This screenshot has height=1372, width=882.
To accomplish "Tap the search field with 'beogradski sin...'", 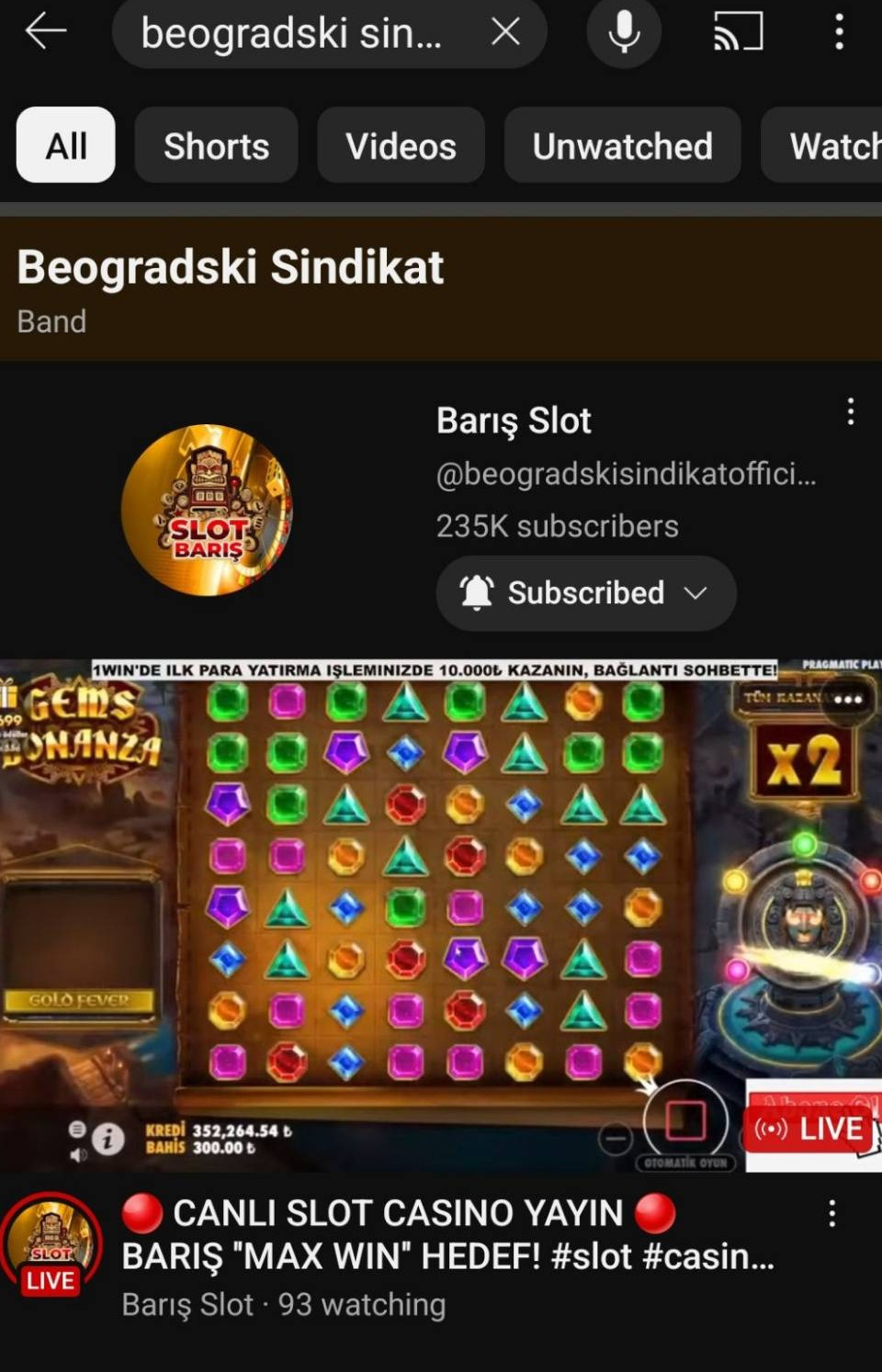I will pos(294,33).
